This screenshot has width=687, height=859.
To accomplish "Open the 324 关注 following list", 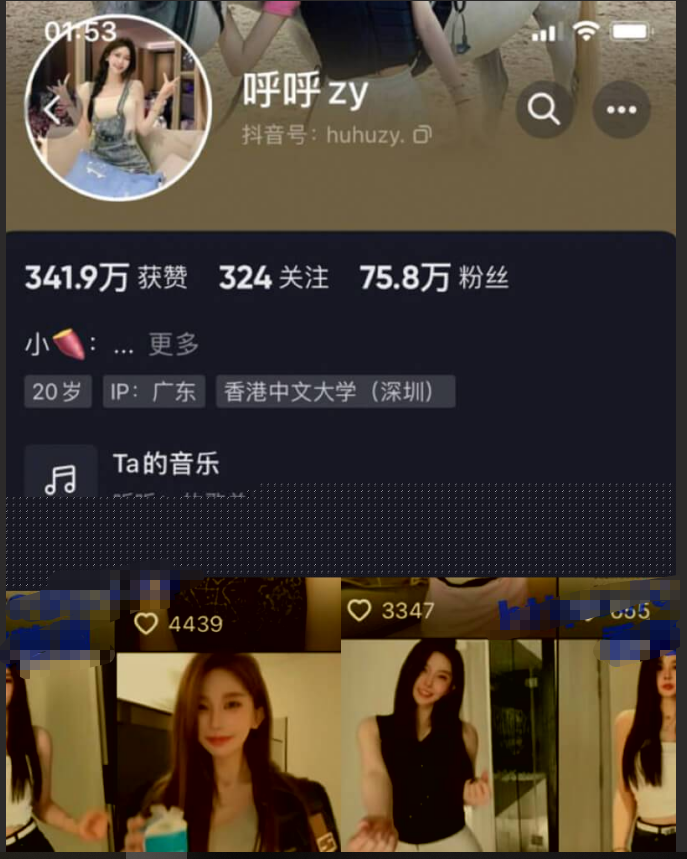I will click(x=273, y=278).
